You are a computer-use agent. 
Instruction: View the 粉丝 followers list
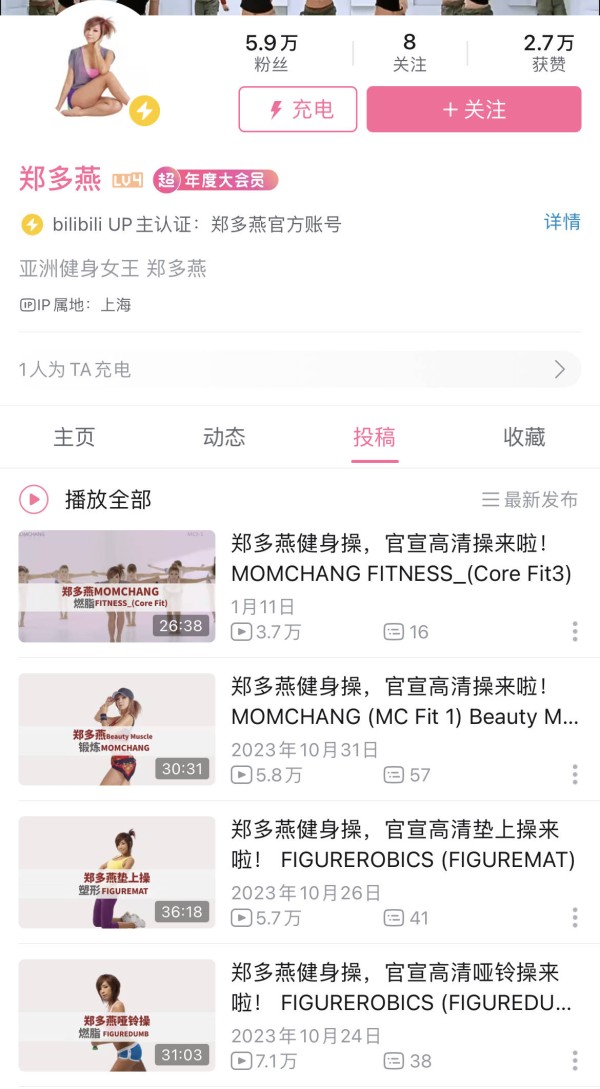[271, 53]
